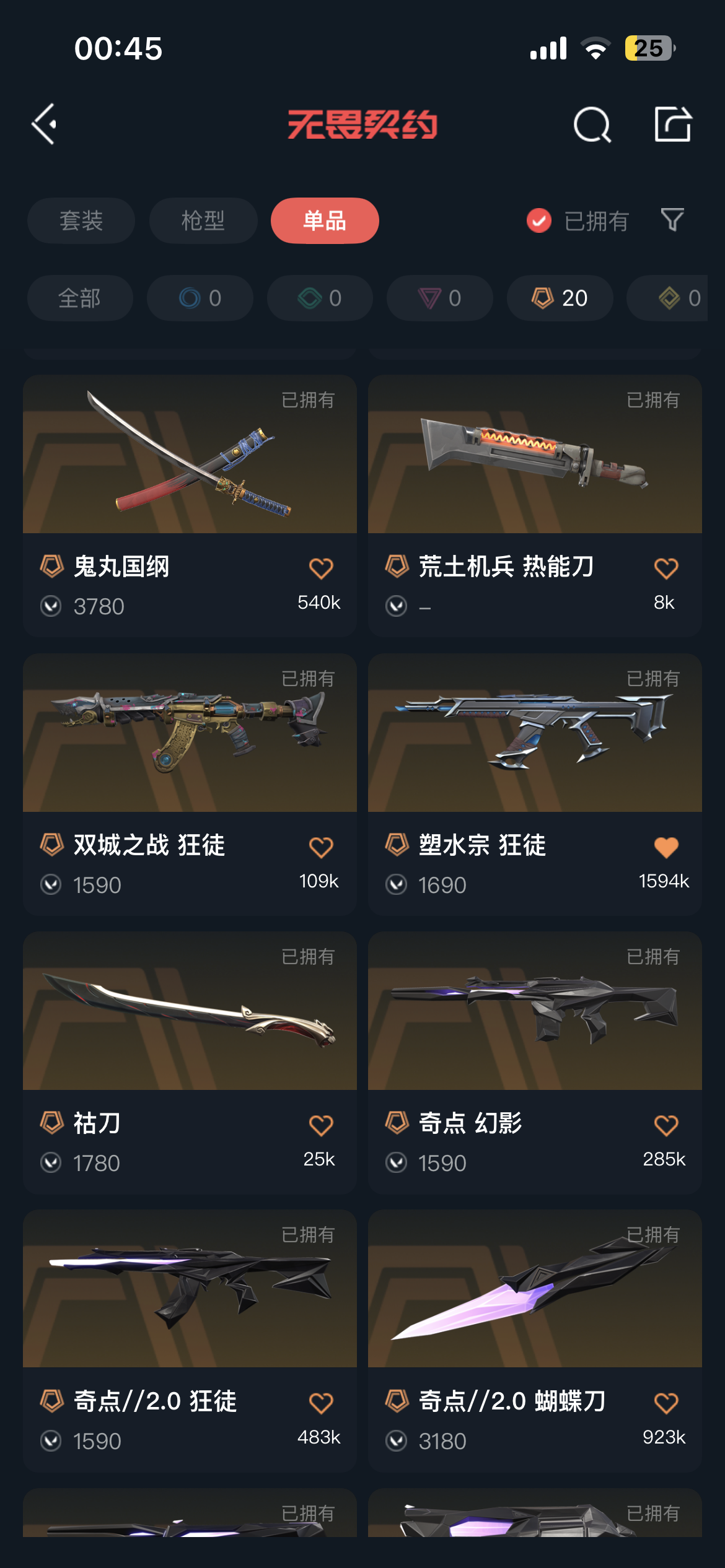Image resolution: width=725 pixels, height=1568 pixels.
Task: Like the 奇点 幻影 skin
Action: [x=666, y=1125]
